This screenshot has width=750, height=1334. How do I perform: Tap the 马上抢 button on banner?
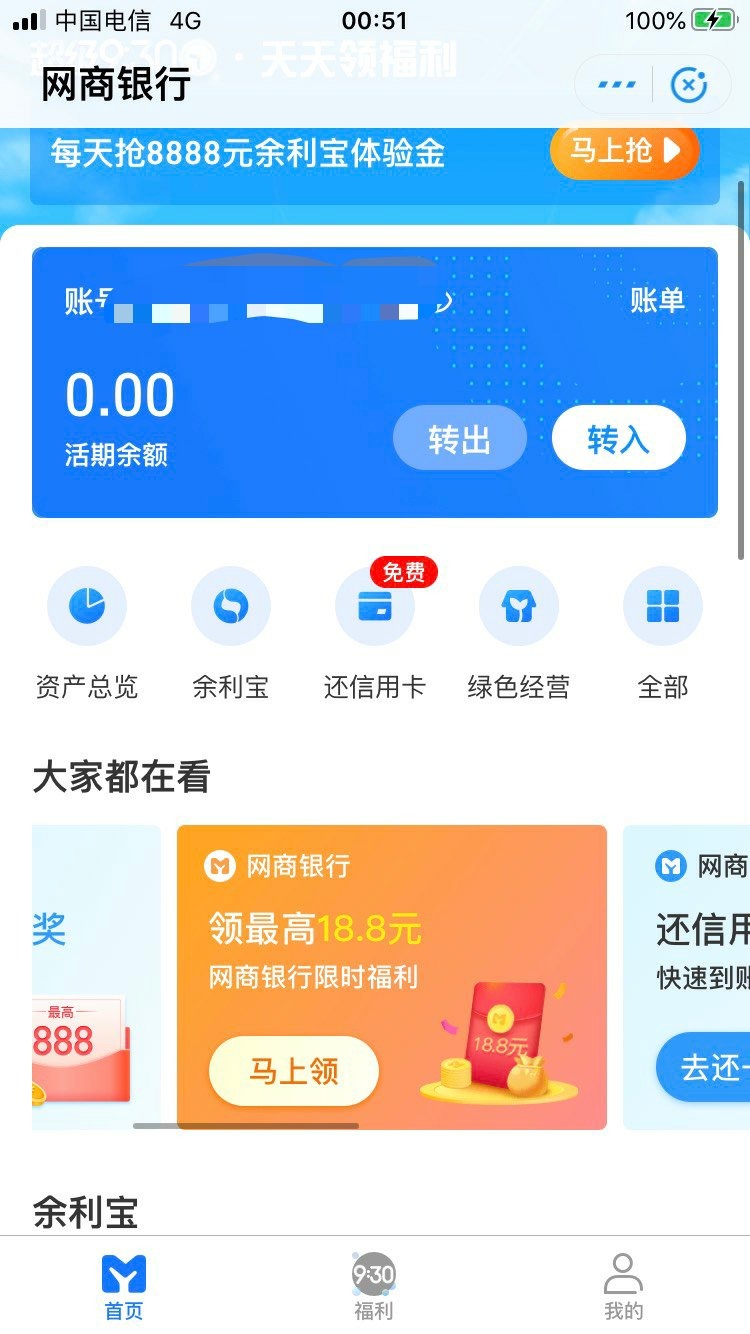tap(623, 151)
